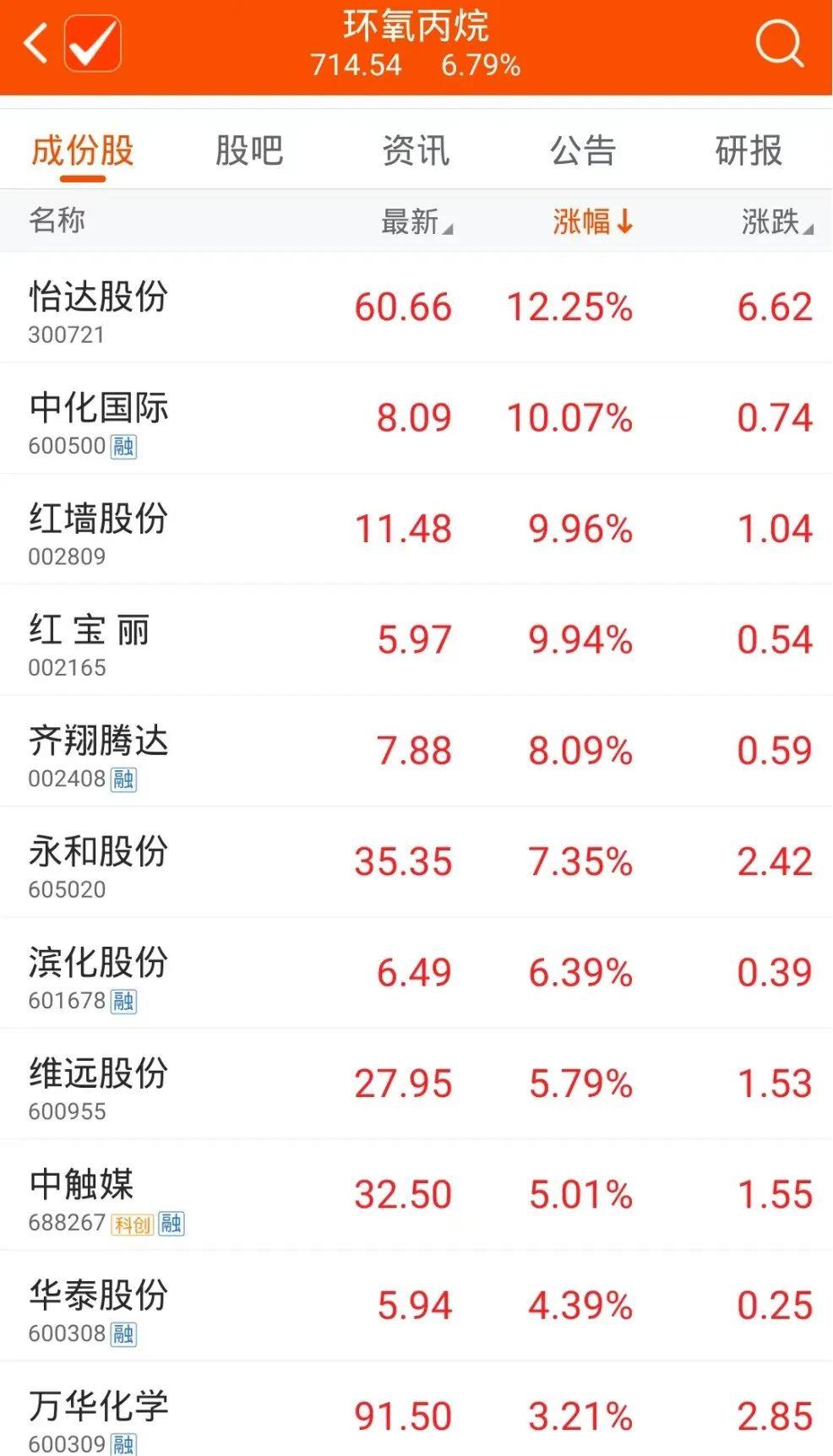Open the search magnifier
The height and width of the screenshot is (1456, 833).
point(779,44)
